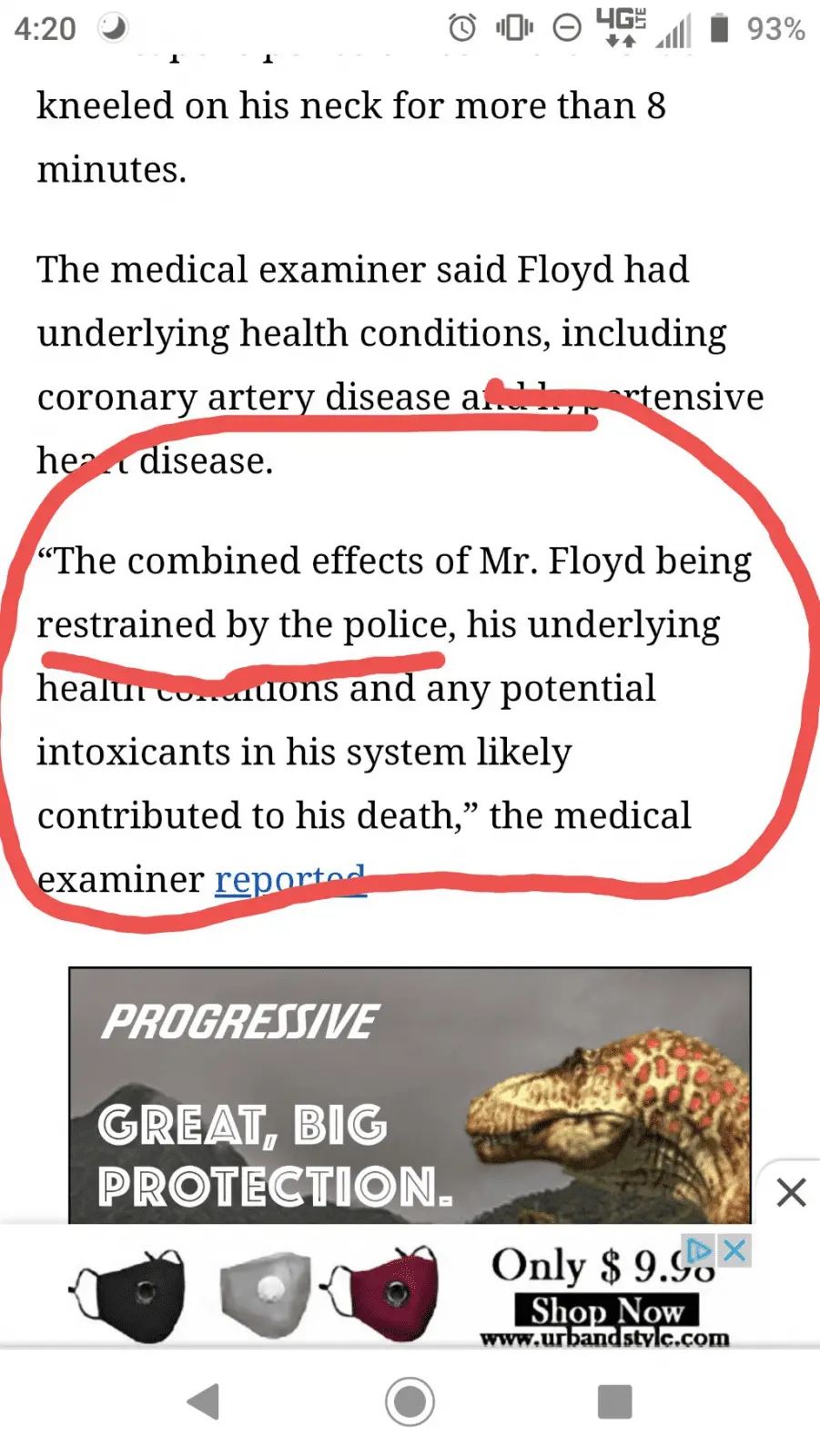Dismiss the Progressive ad with the X
This screenshot has width=820, height=1456.
click(x=791, y=1191)
